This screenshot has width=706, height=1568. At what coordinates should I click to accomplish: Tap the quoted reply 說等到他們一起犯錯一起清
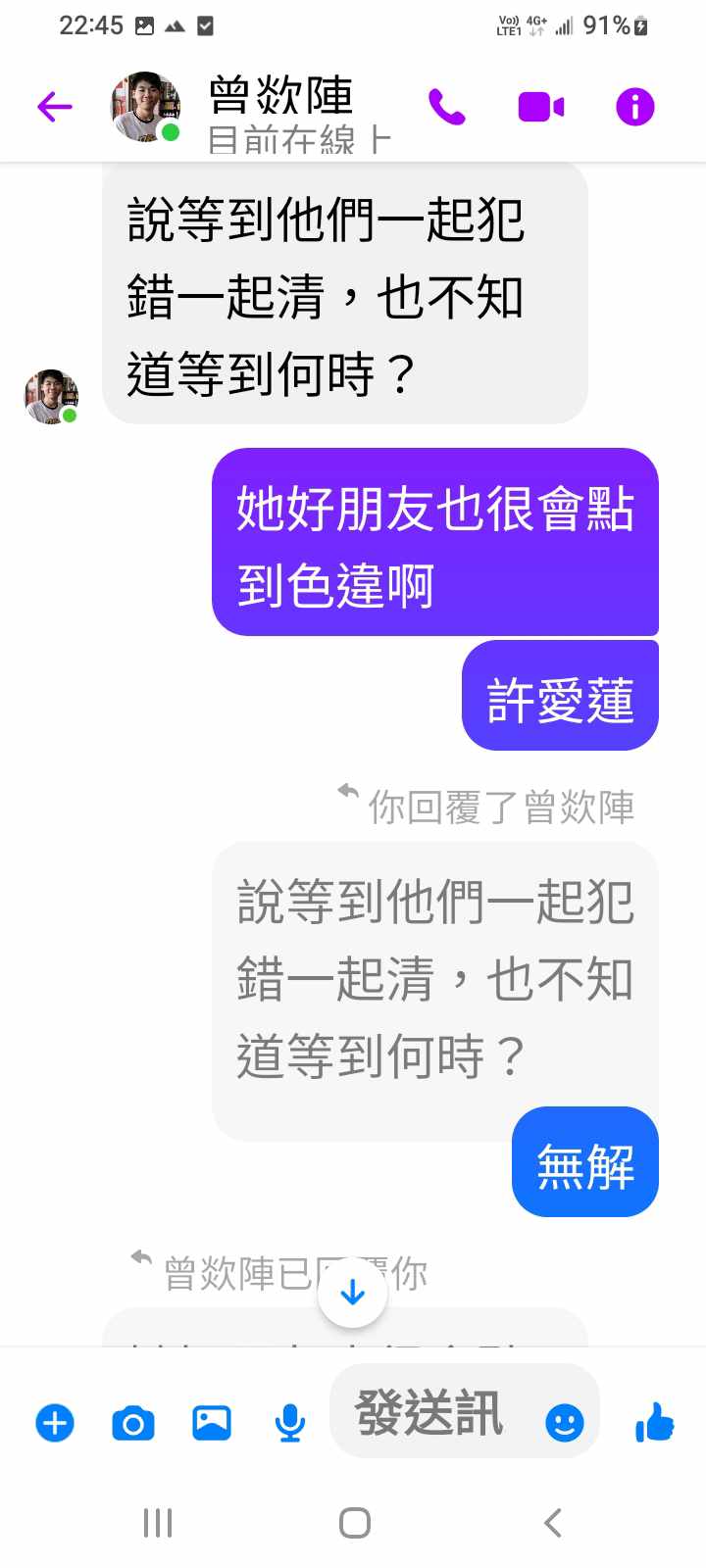pyautogui.click(x=434, y=980)
